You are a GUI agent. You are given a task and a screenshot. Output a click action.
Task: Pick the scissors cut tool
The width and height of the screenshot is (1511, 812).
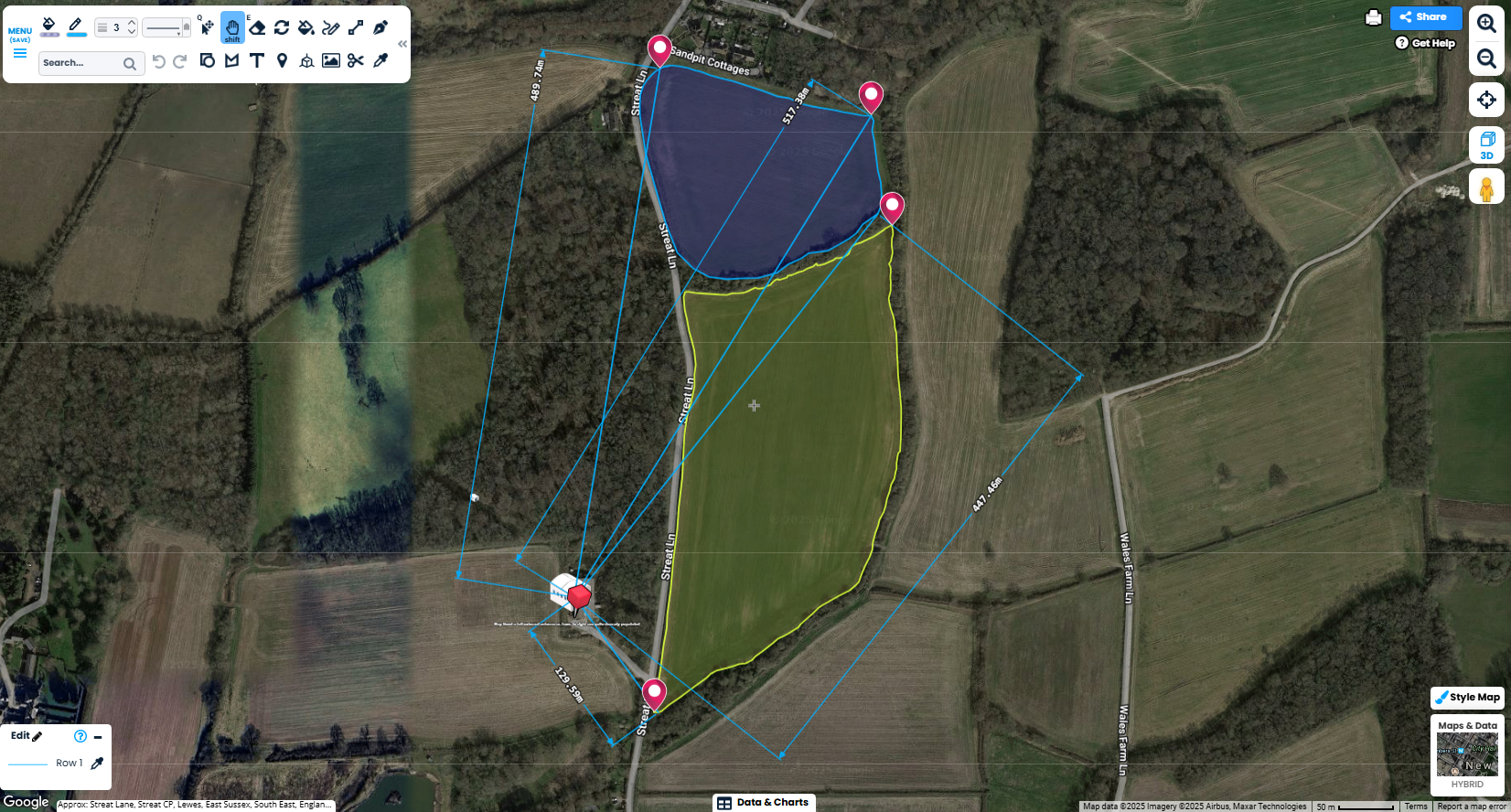tap(356, 60)
